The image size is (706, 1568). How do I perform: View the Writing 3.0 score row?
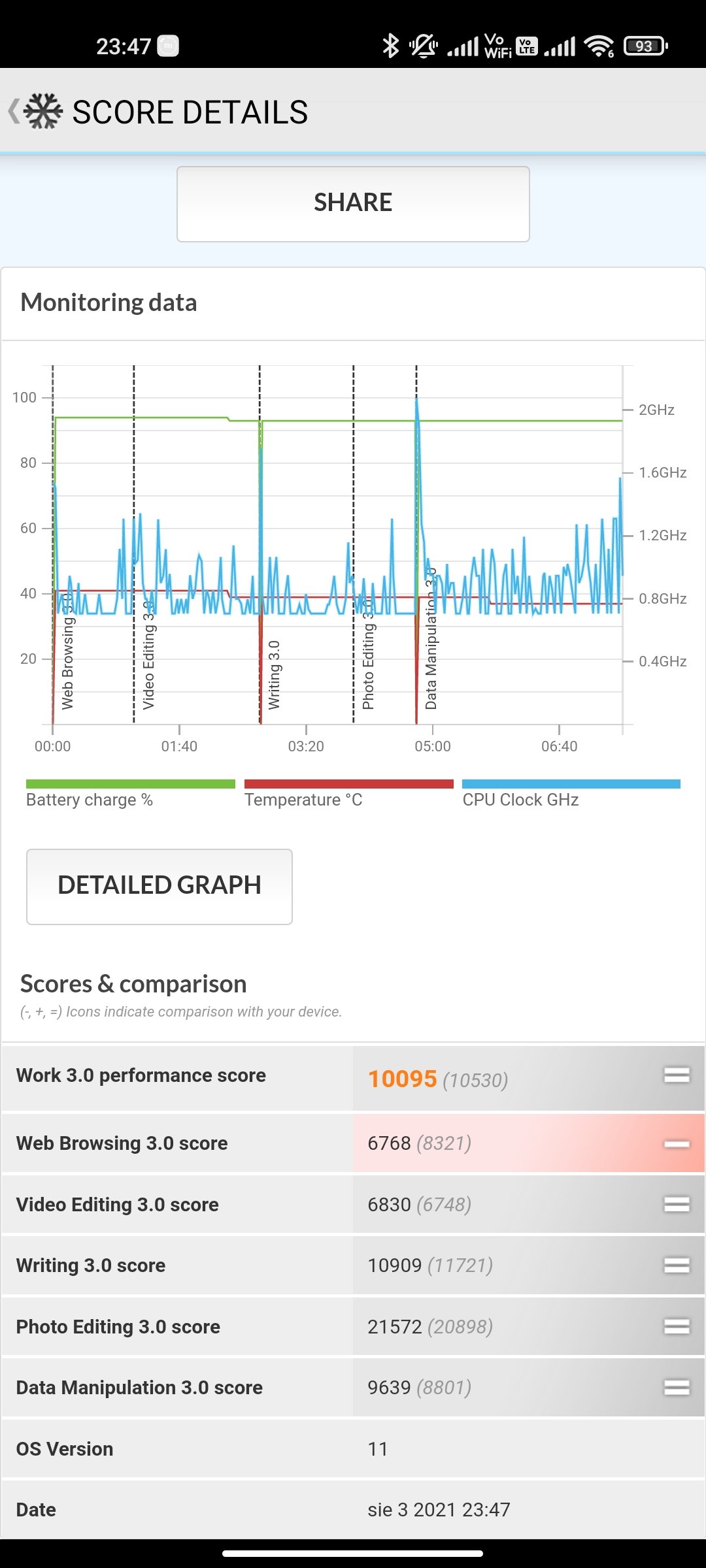pyautogui.click(x=353, y=1265)
